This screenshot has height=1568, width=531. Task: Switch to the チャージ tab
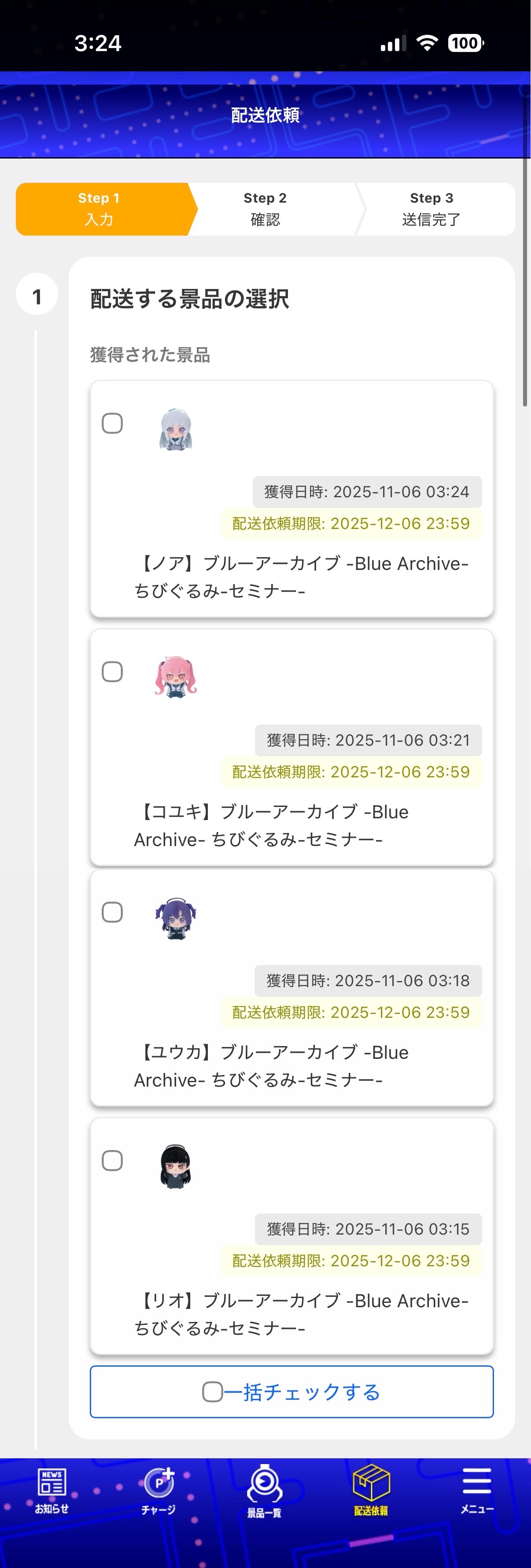pyautogui.click(x=159, y=1489)
